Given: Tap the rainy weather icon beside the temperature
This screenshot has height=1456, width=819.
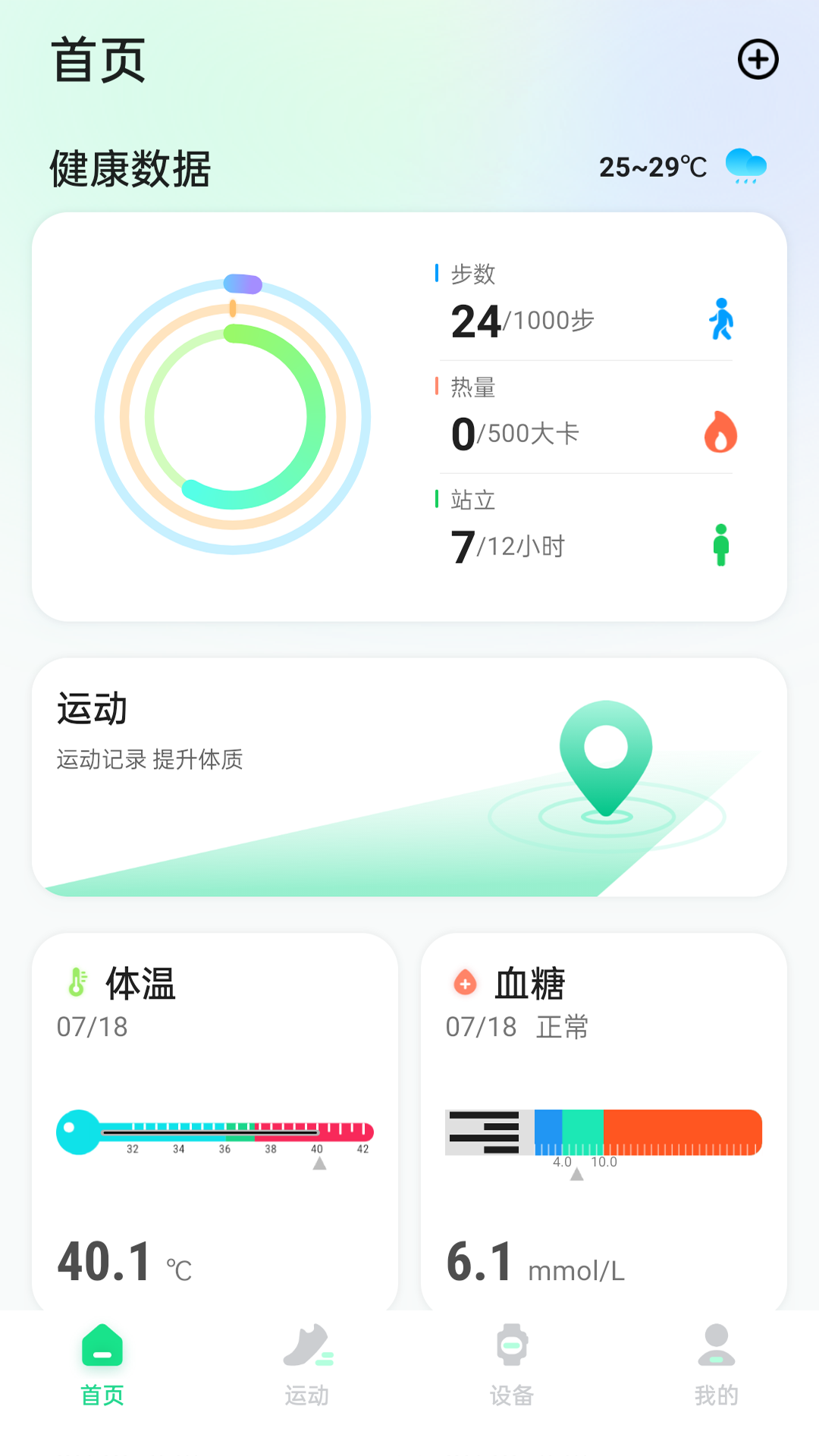Looking at the screenshot, I should [x=745, y=166].
